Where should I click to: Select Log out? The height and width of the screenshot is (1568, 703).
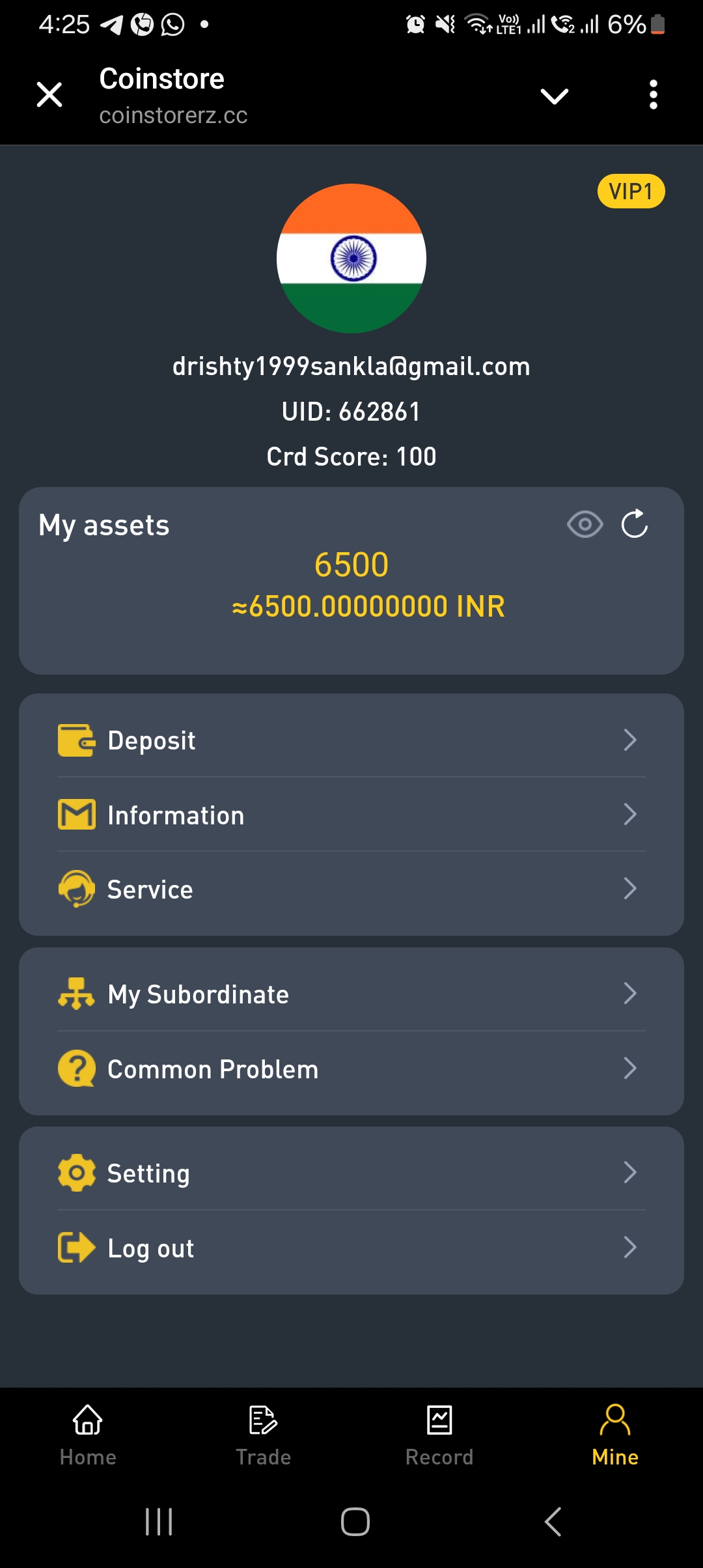[351, 1248]
